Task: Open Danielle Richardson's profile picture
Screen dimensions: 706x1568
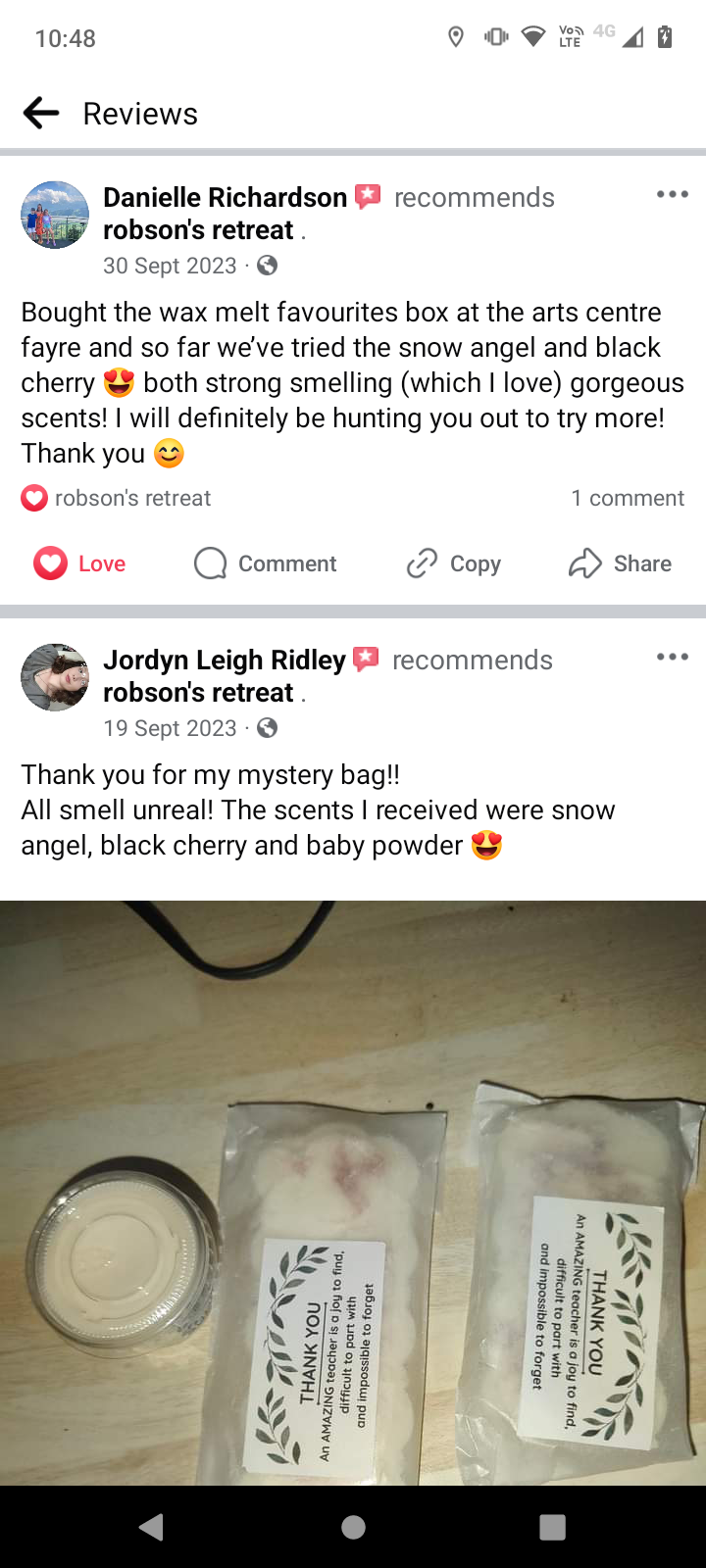Action: coord(55,215)
